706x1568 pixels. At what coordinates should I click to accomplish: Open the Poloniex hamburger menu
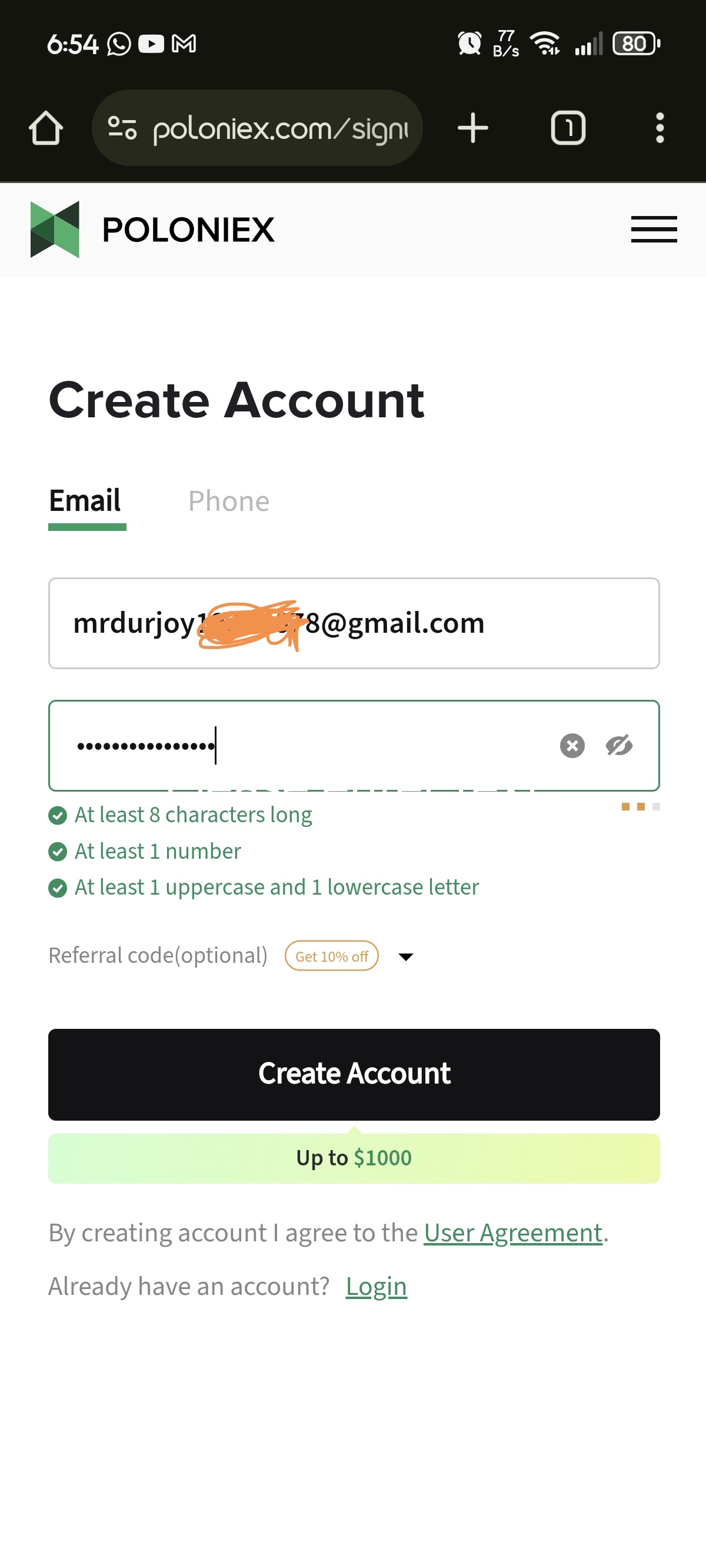[654, 230]
